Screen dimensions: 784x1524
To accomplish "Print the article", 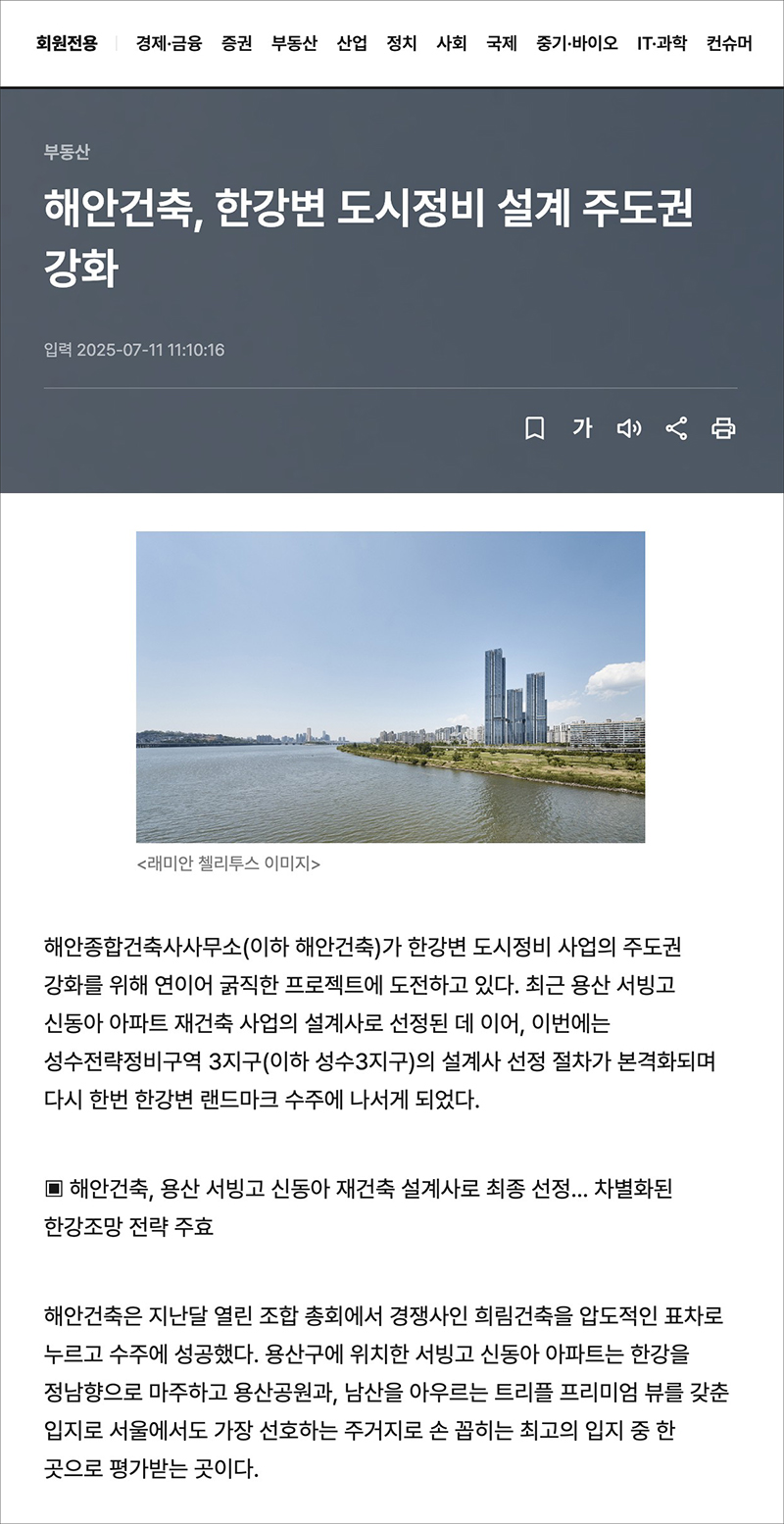I will (723, 428).
